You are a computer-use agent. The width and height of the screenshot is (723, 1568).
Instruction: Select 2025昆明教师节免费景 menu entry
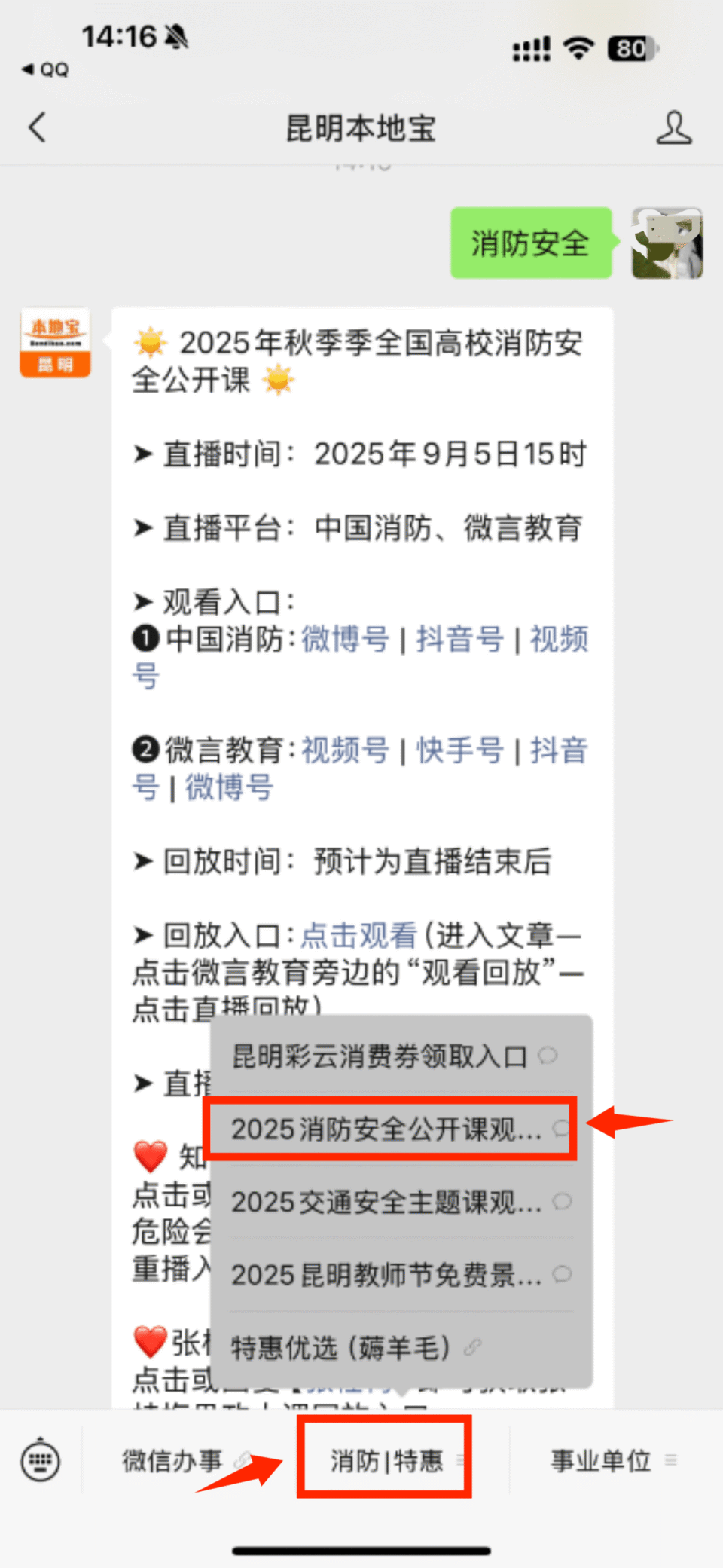pos(386,1275)
